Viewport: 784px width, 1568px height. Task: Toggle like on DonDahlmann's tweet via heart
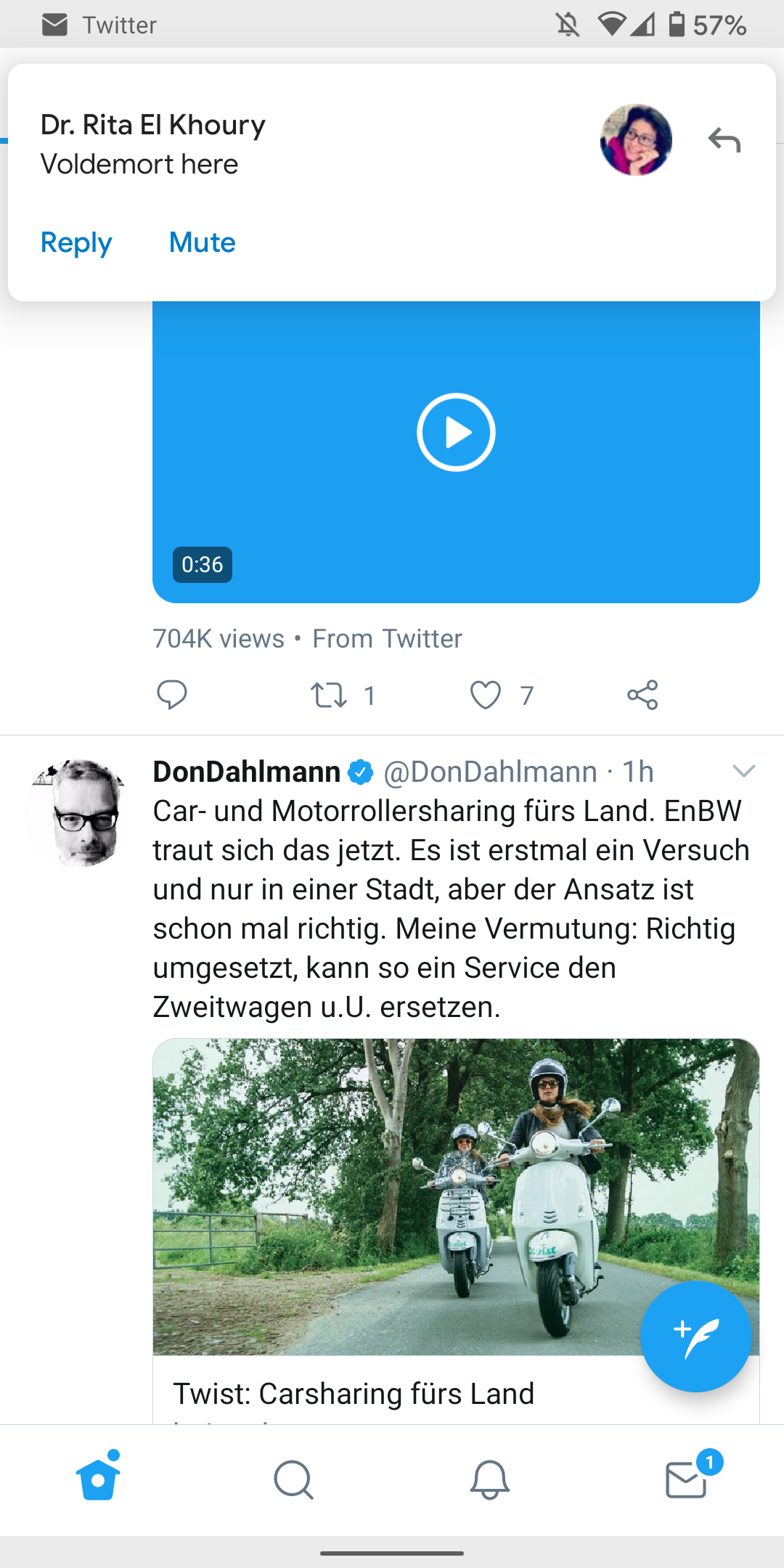coord(487,695)
